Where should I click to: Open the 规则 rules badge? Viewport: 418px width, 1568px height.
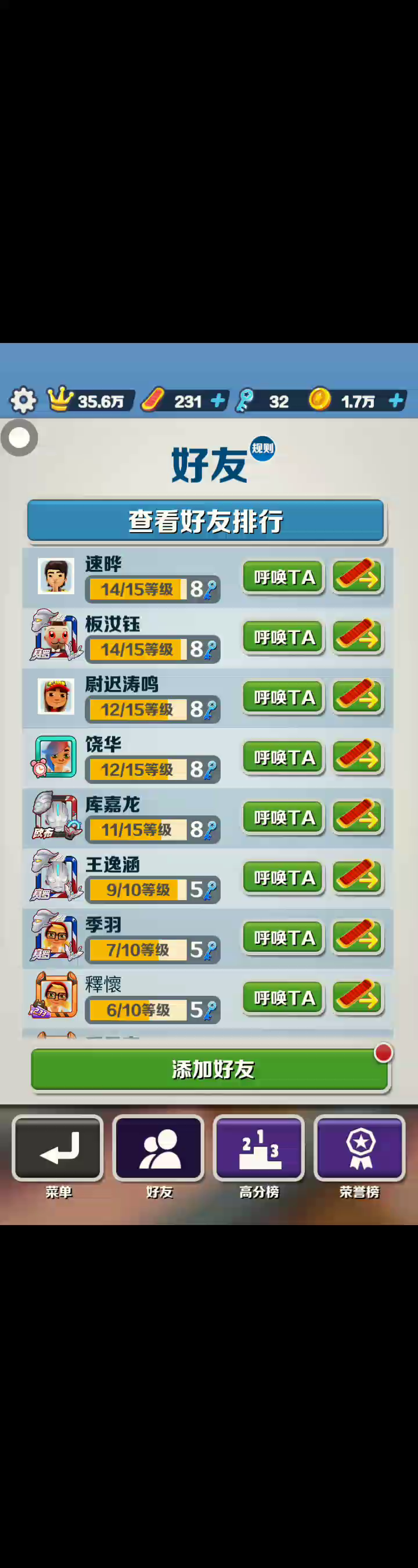pyautogui.click(x=262, y=448)
